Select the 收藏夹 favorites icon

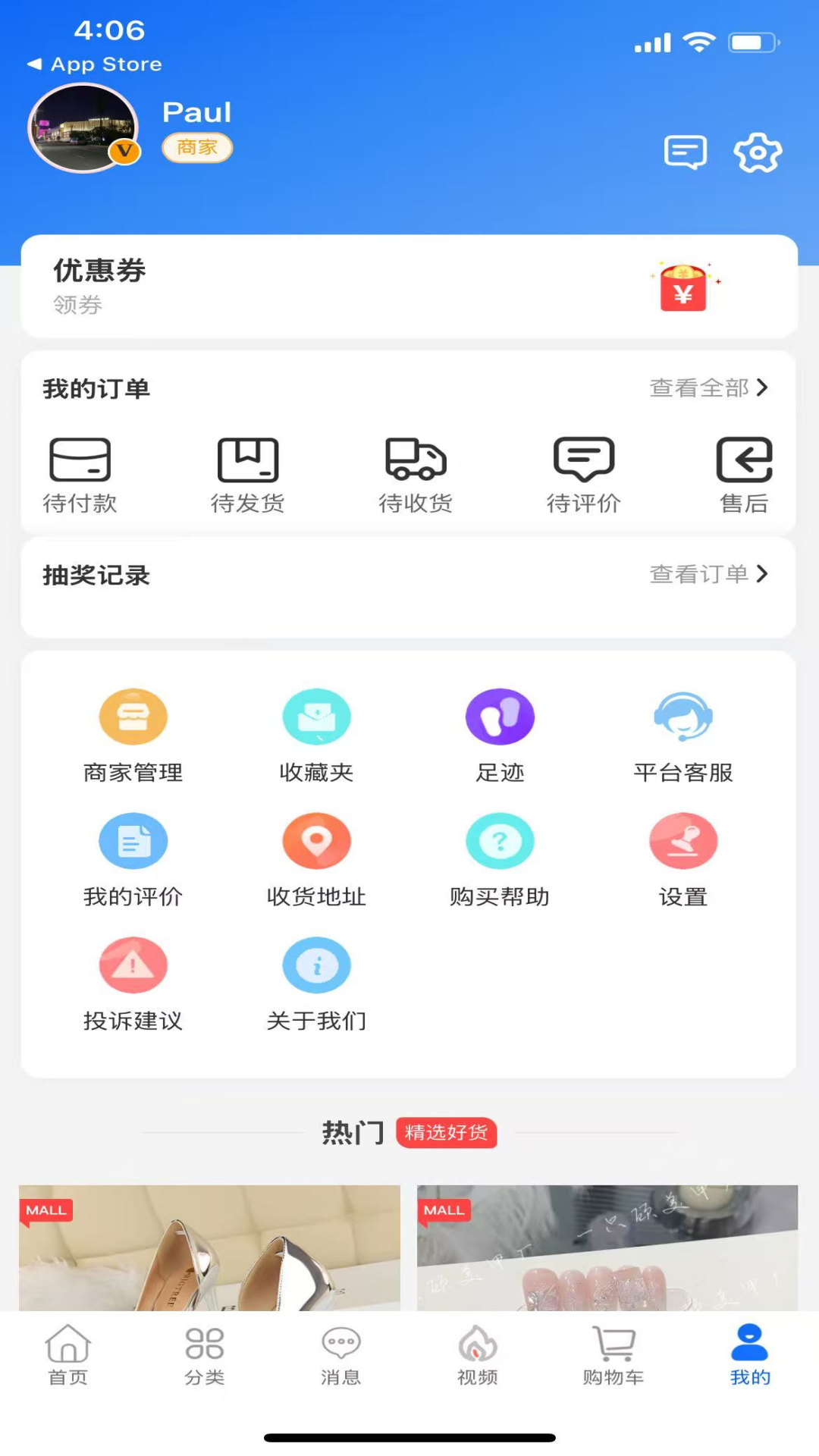tap(316, 716)
